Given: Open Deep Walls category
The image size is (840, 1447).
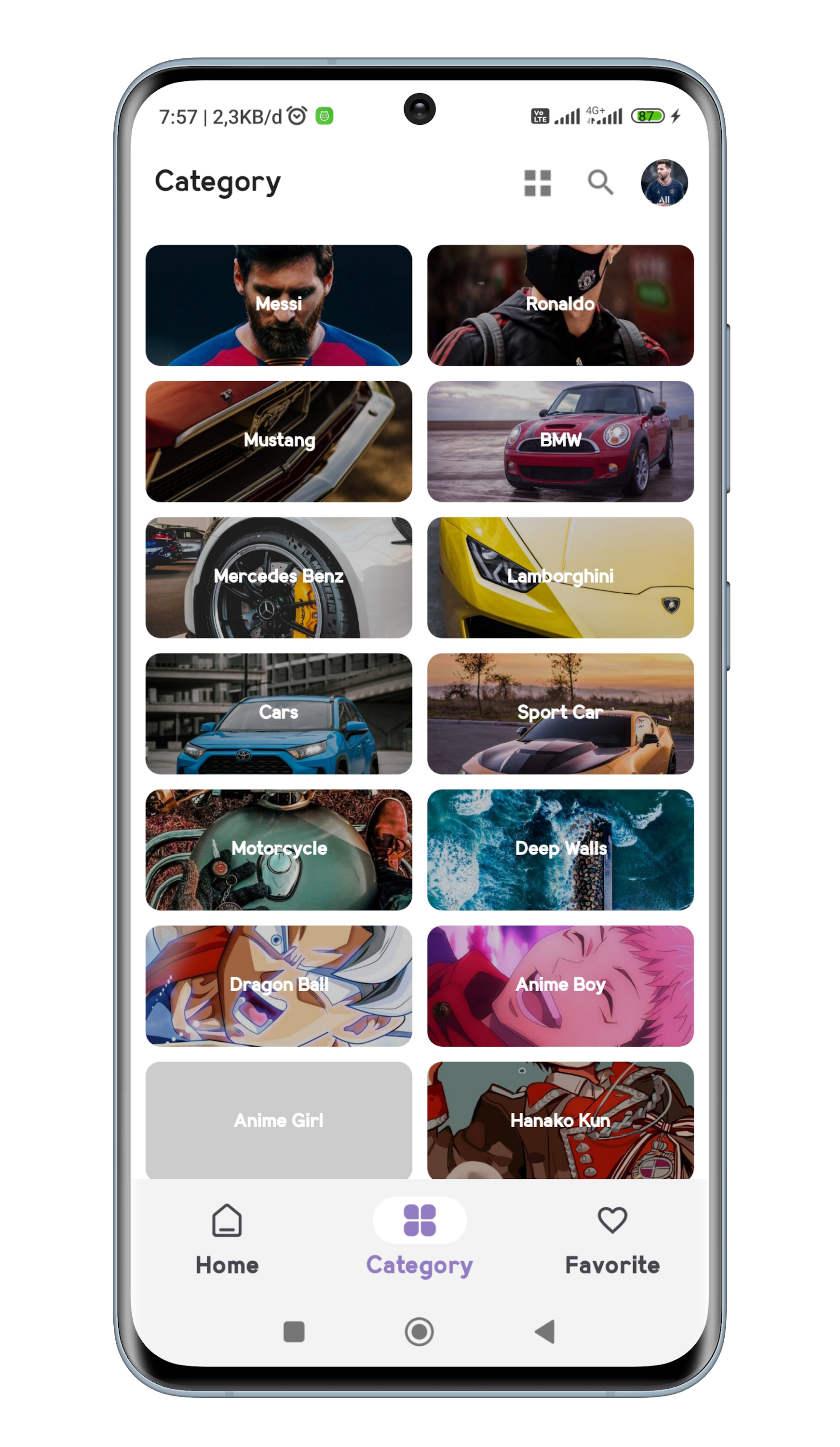Looking at the screenshot, I should (560, 850).
